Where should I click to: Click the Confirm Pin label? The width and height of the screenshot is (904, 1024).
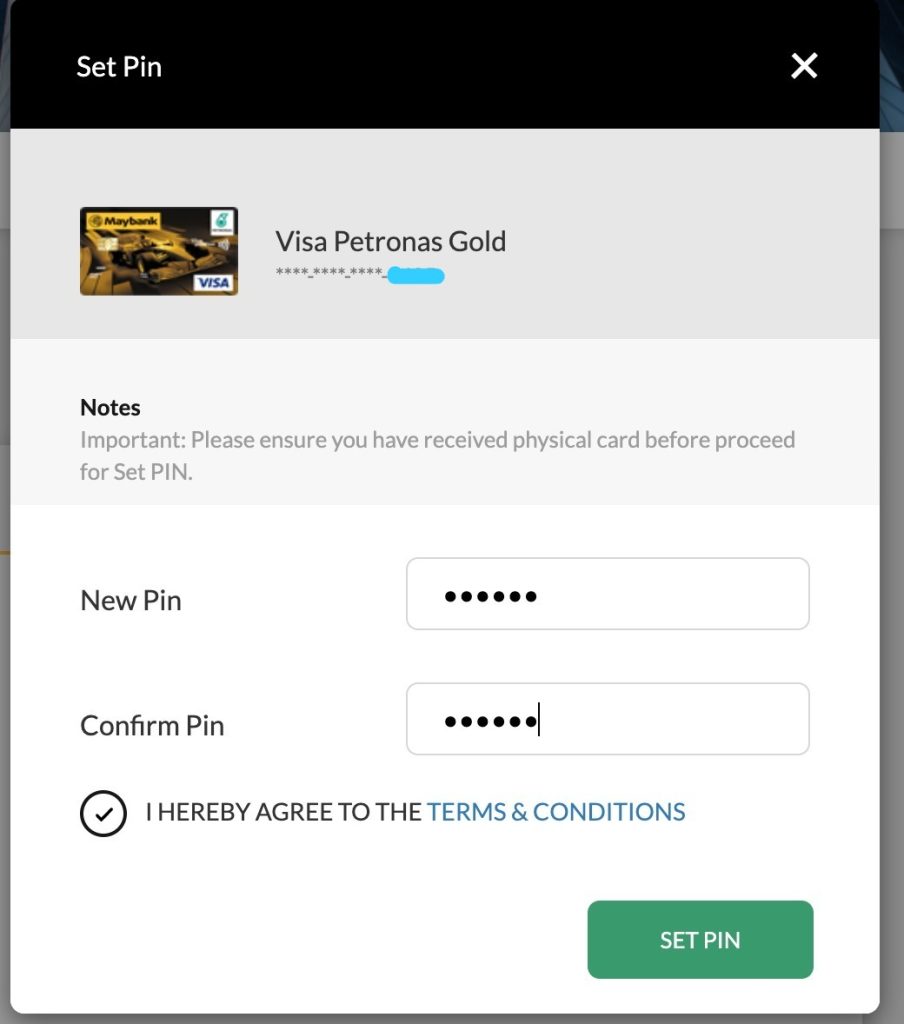[x=151, y=725]
